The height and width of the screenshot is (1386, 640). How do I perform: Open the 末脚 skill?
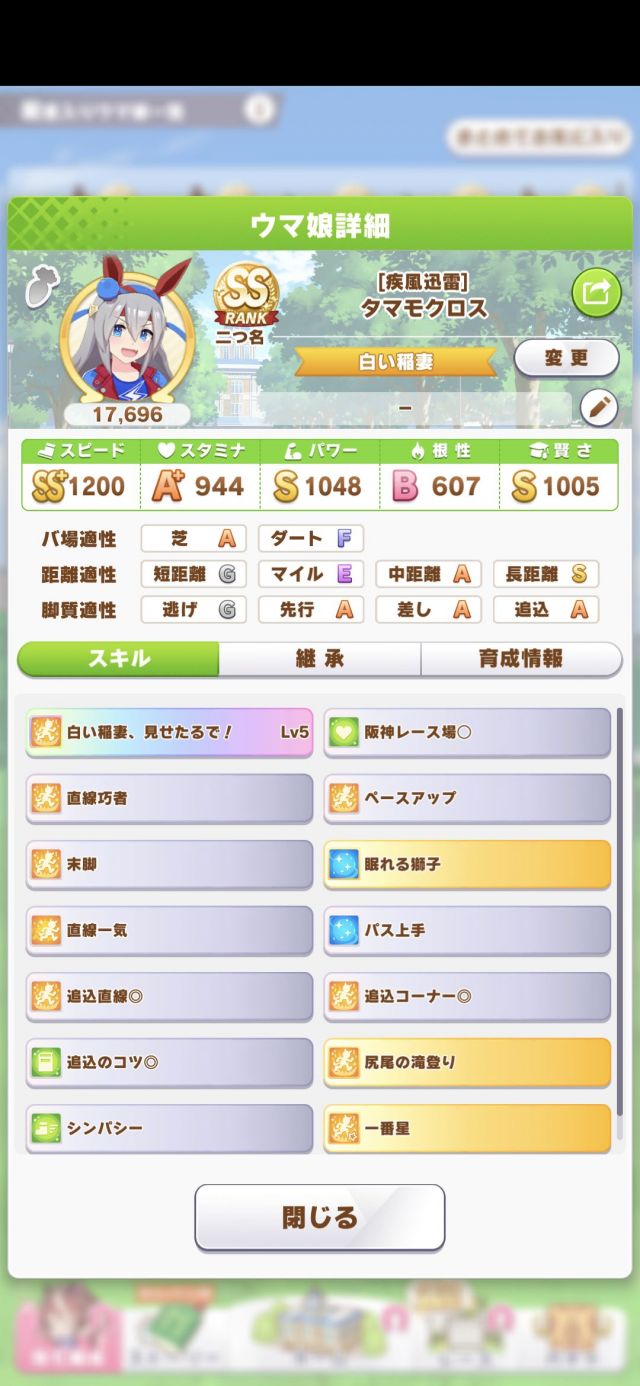[169, 864]
